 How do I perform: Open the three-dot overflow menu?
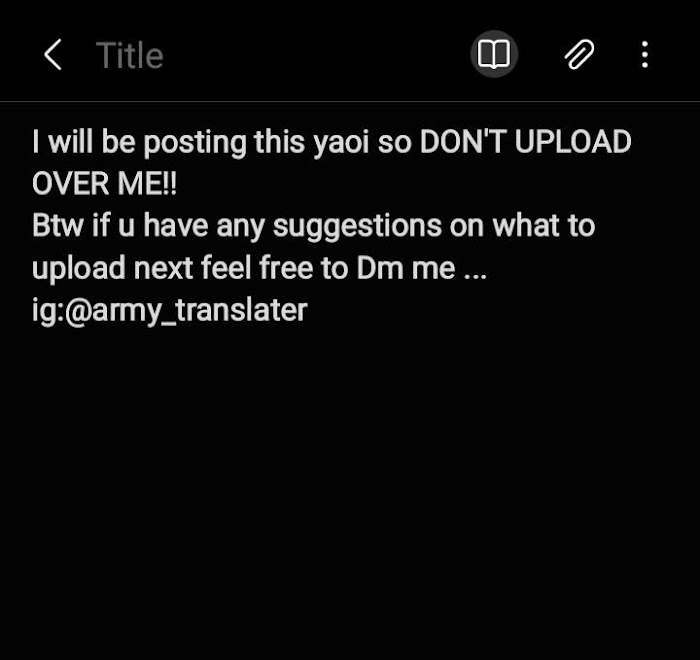pos(645,55)
